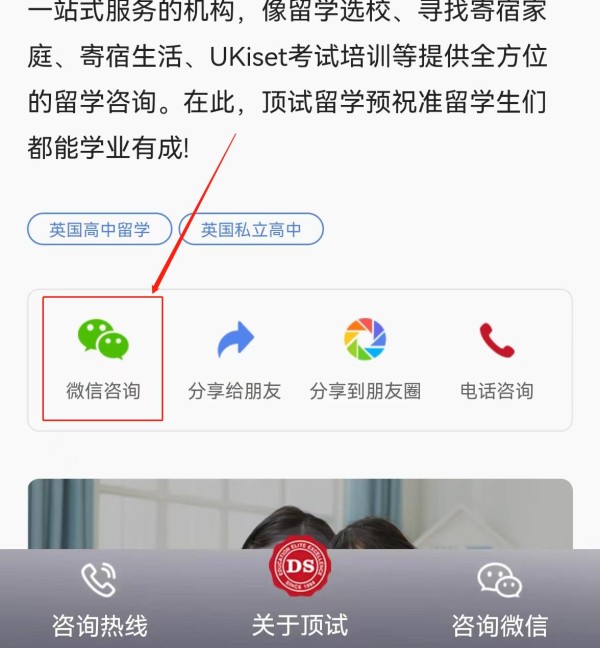Open the photo card of two students

click(300, 513)
